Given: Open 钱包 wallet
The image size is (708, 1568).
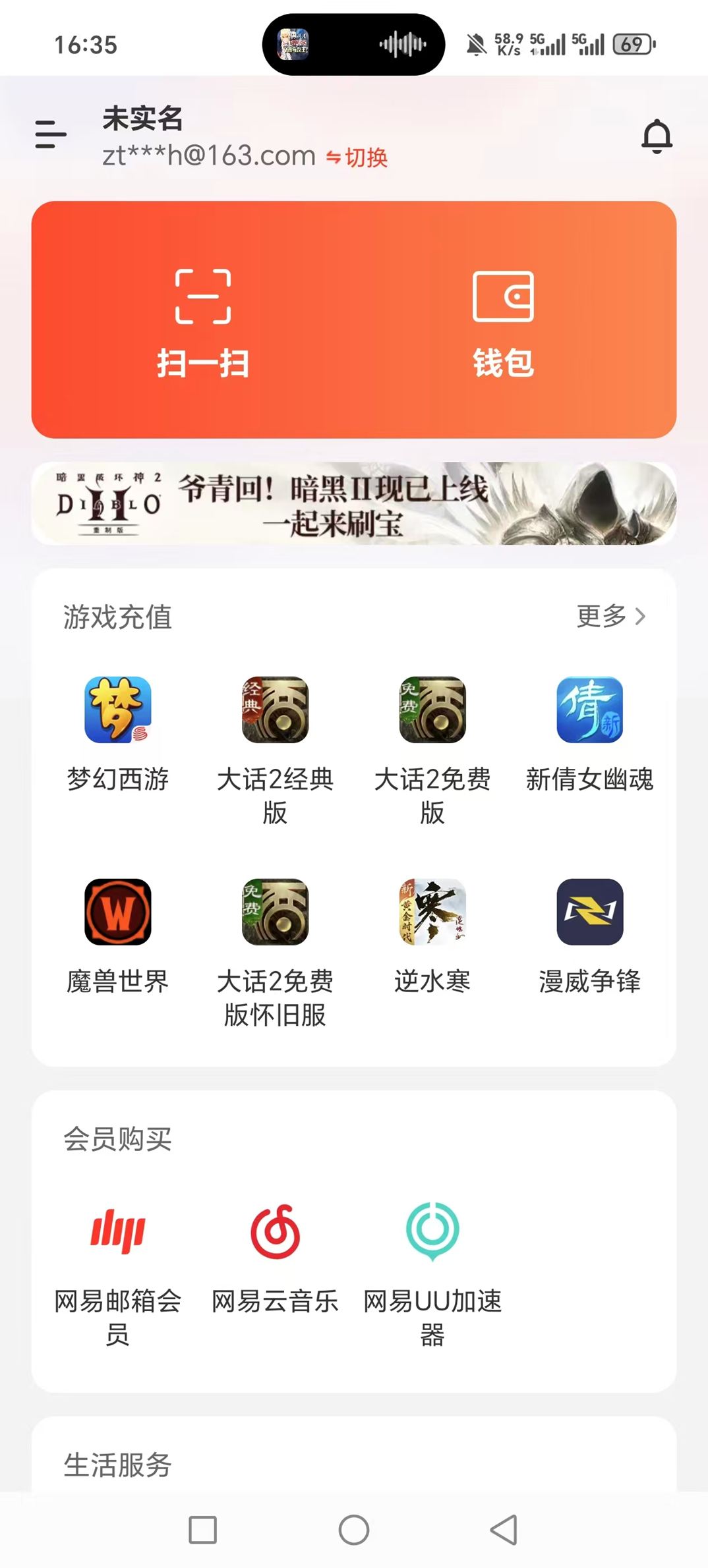Looking at the screenshot, I should pos(503,323).
